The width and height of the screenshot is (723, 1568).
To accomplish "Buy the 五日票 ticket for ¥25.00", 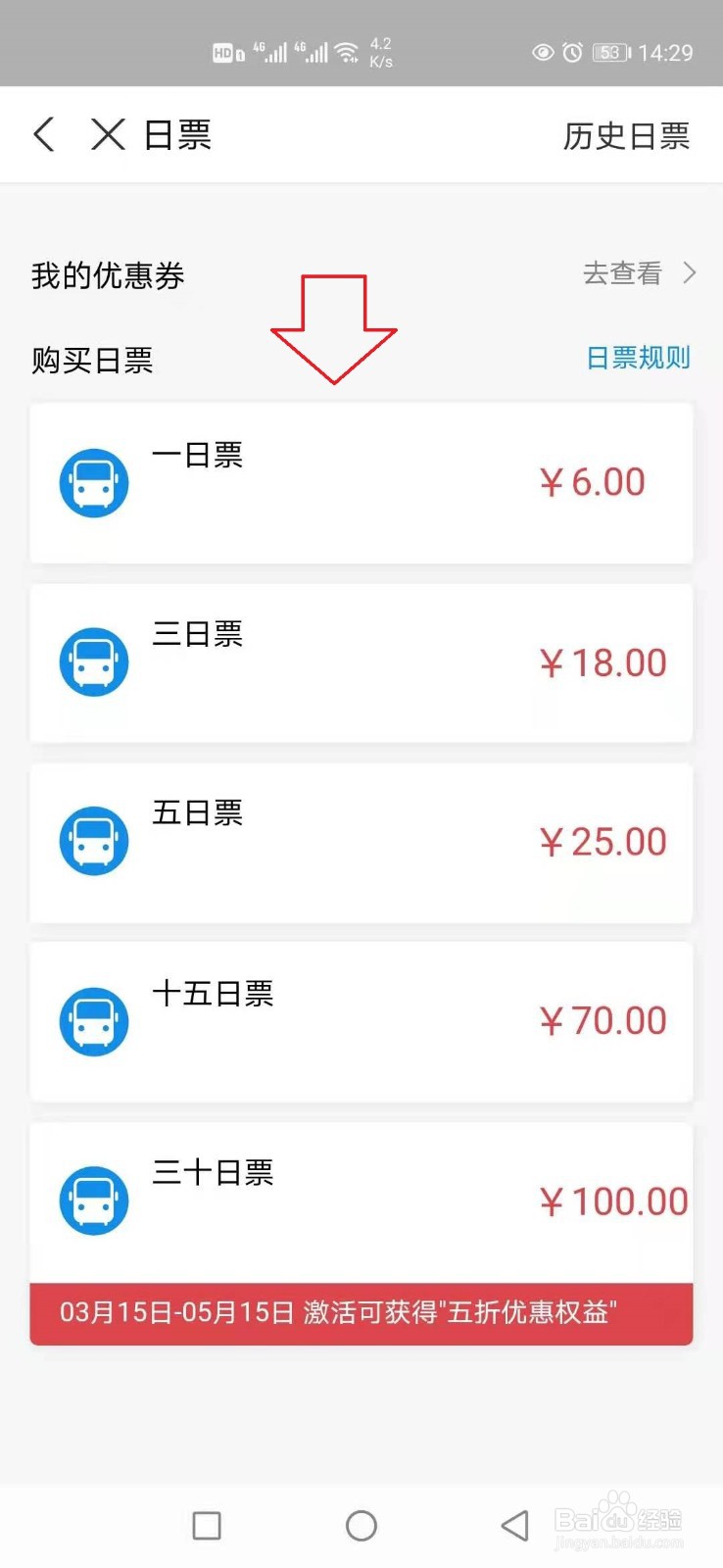I will (x=361, y=842).
